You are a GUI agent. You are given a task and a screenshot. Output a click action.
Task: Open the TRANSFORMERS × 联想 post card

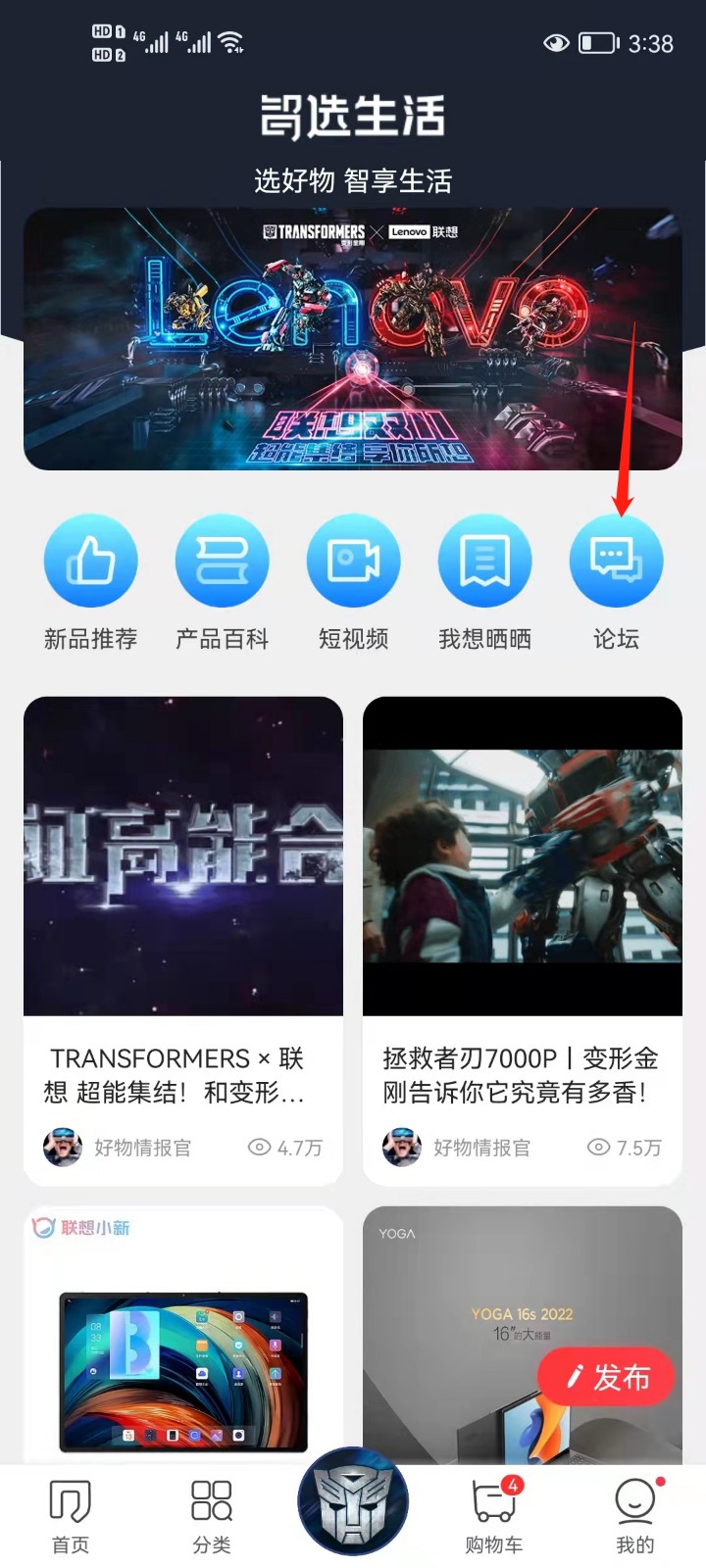click(x=183, y=941)
